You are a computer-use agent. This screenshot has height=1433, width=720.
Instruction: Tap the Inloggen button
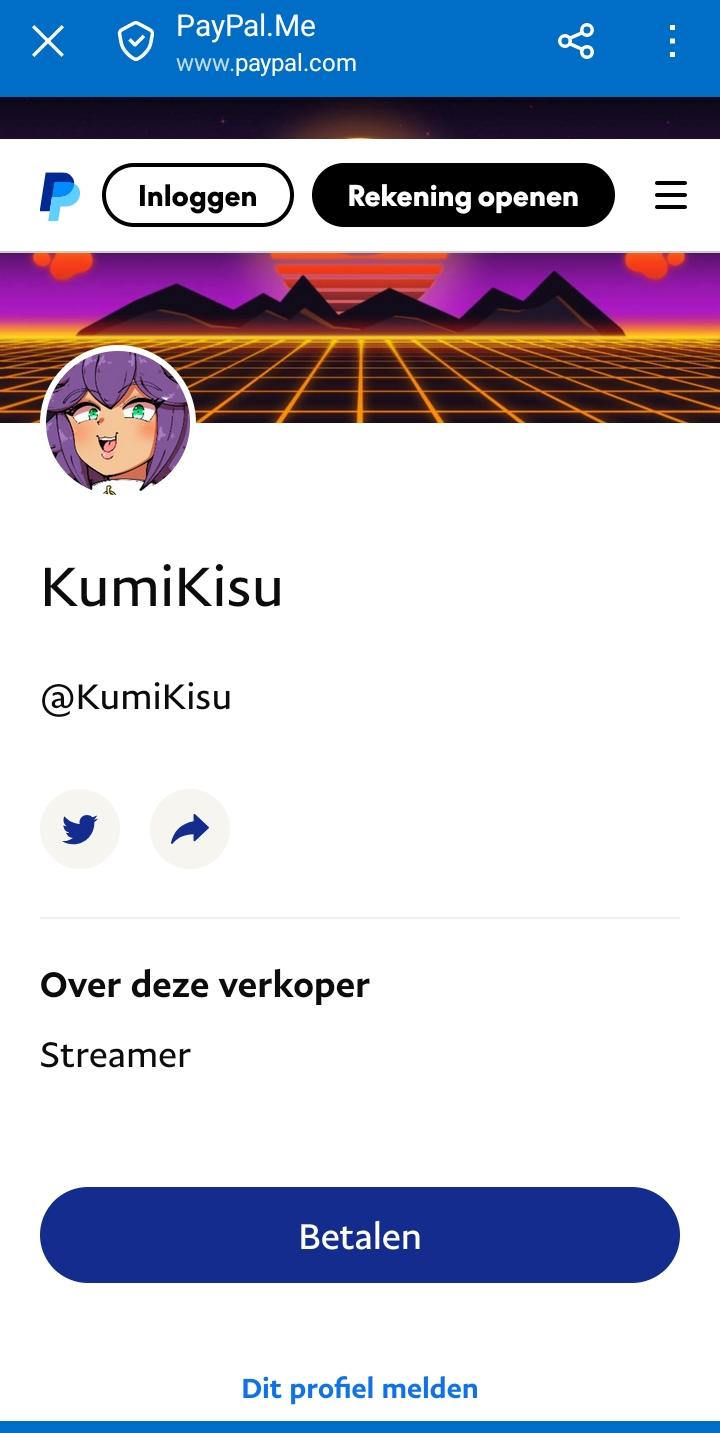(198, 196)
